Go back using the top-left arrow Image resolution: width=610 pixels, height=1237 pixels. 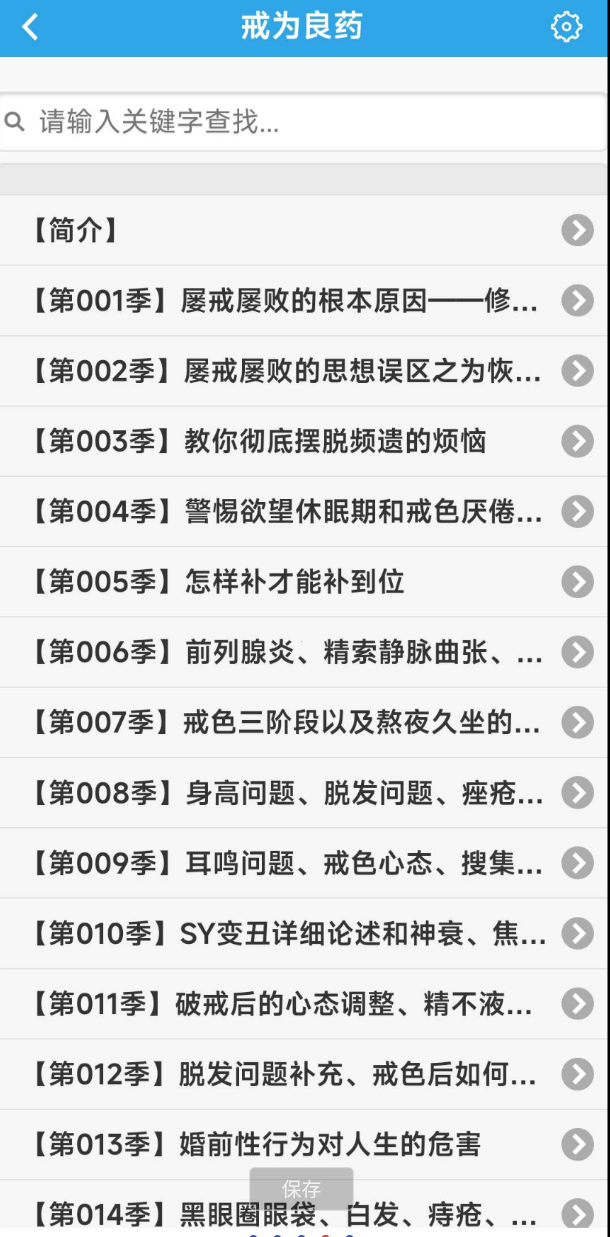[x=30, y=27]
